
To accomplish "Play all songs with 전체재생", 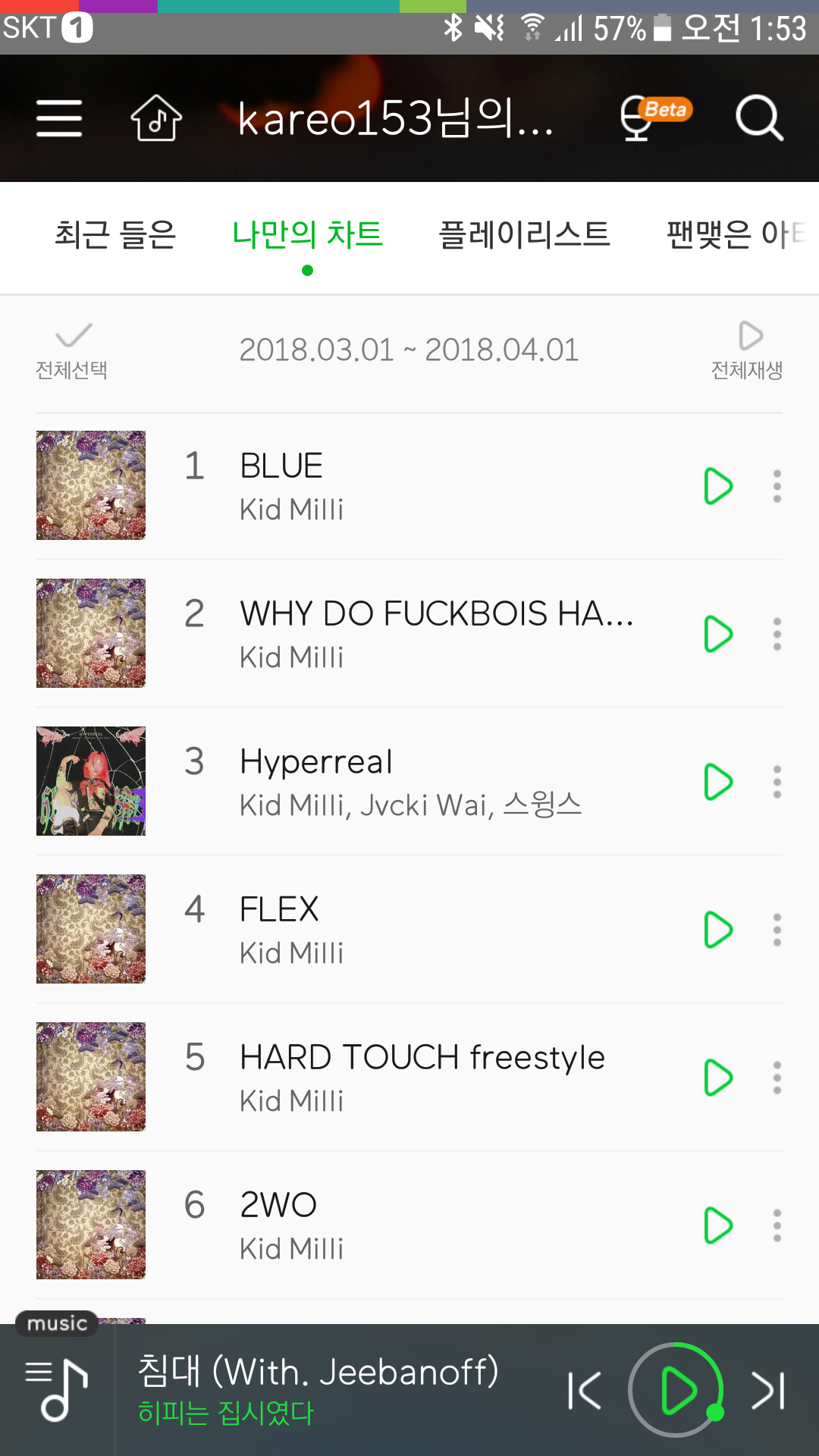I will 747,350.
